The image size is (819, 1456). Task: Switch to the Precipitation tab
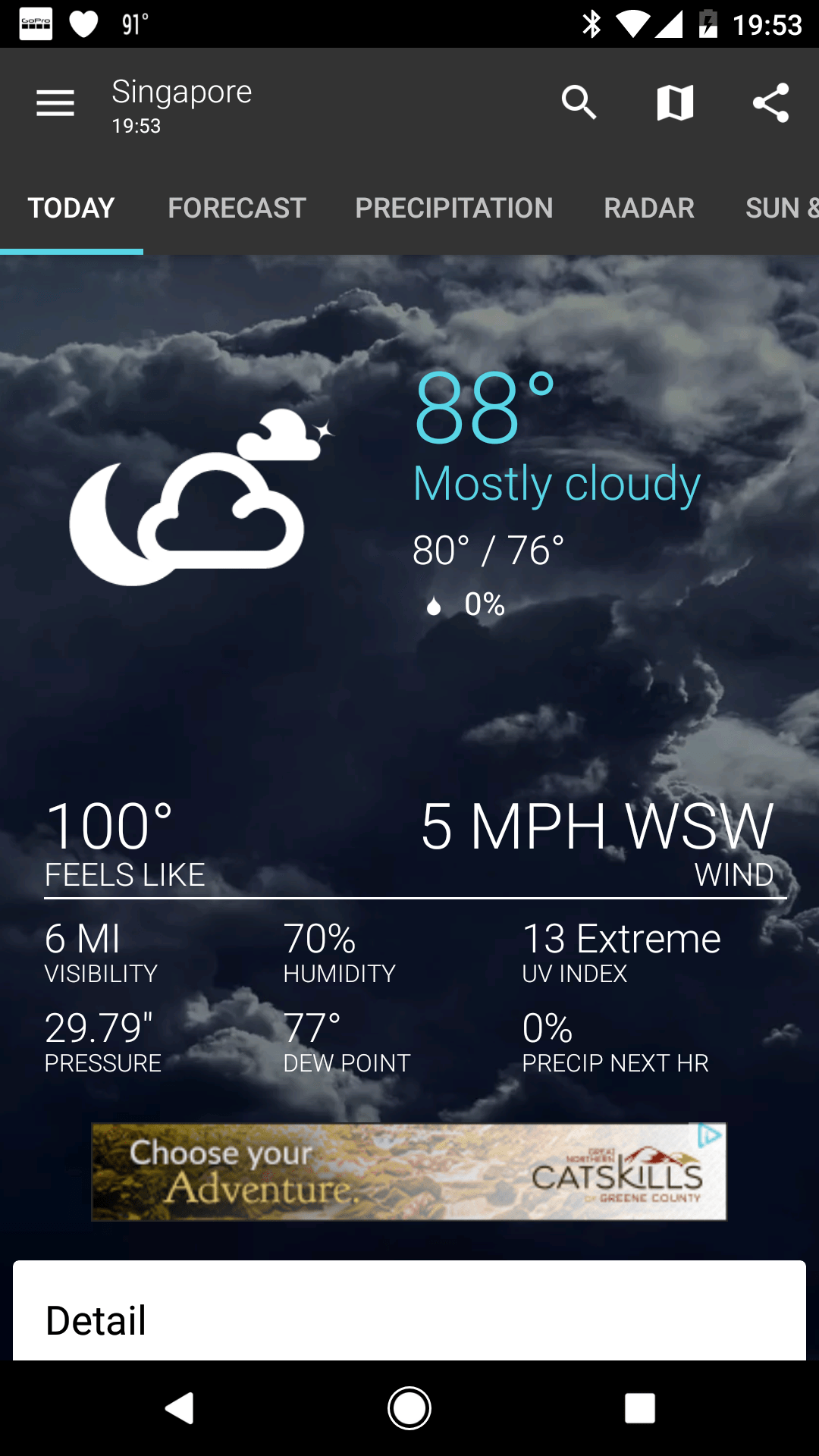pos(454,208)
